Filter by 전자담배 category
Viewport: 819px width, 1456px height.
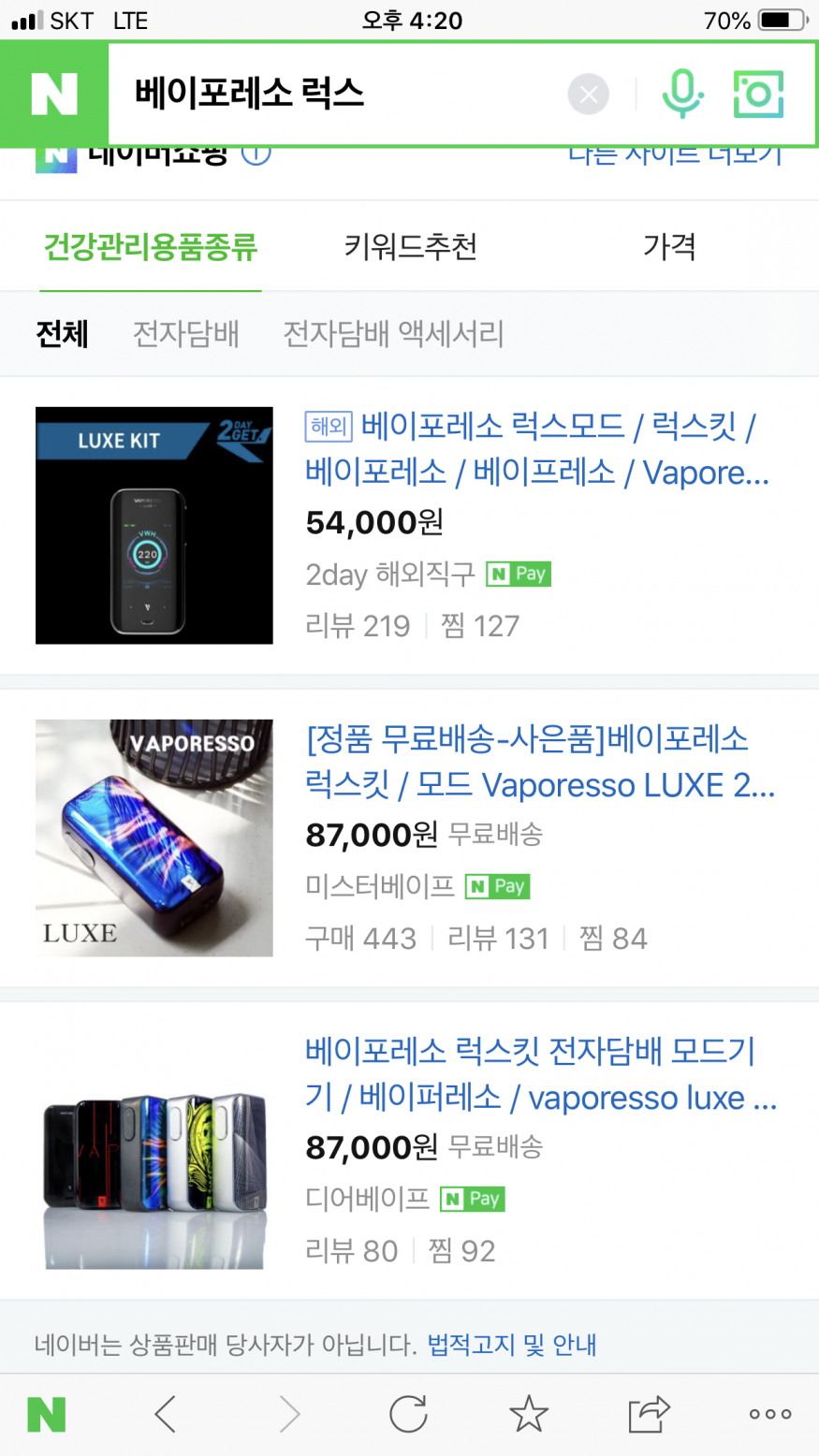tap(186, 334)
